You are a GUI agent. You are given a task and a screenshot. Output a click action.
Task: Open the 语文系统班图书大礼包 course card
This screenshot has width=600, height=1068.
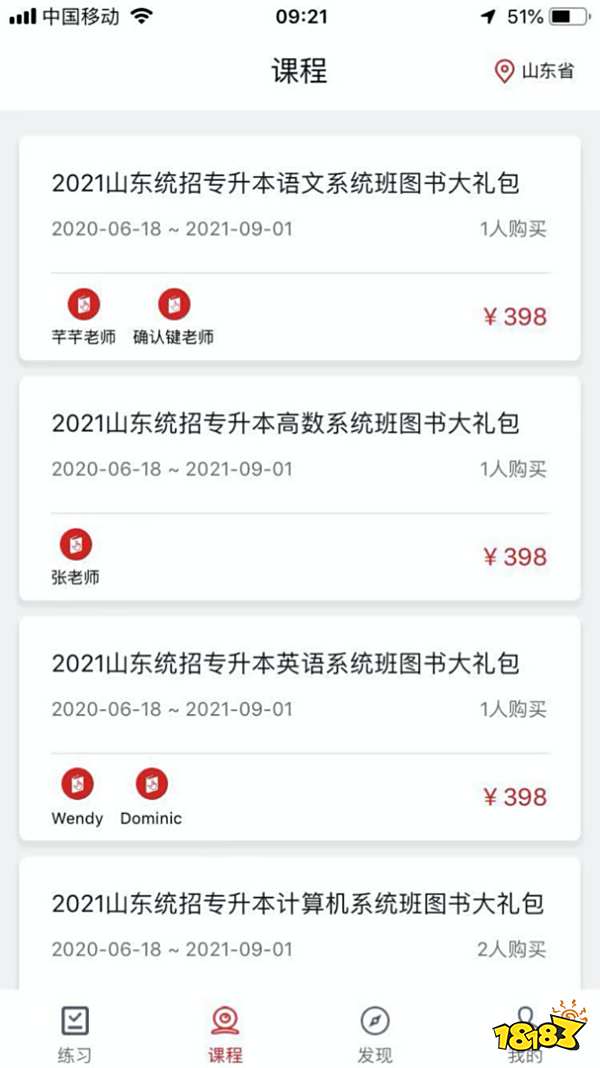pyautogui.click(x=300, y=248)
